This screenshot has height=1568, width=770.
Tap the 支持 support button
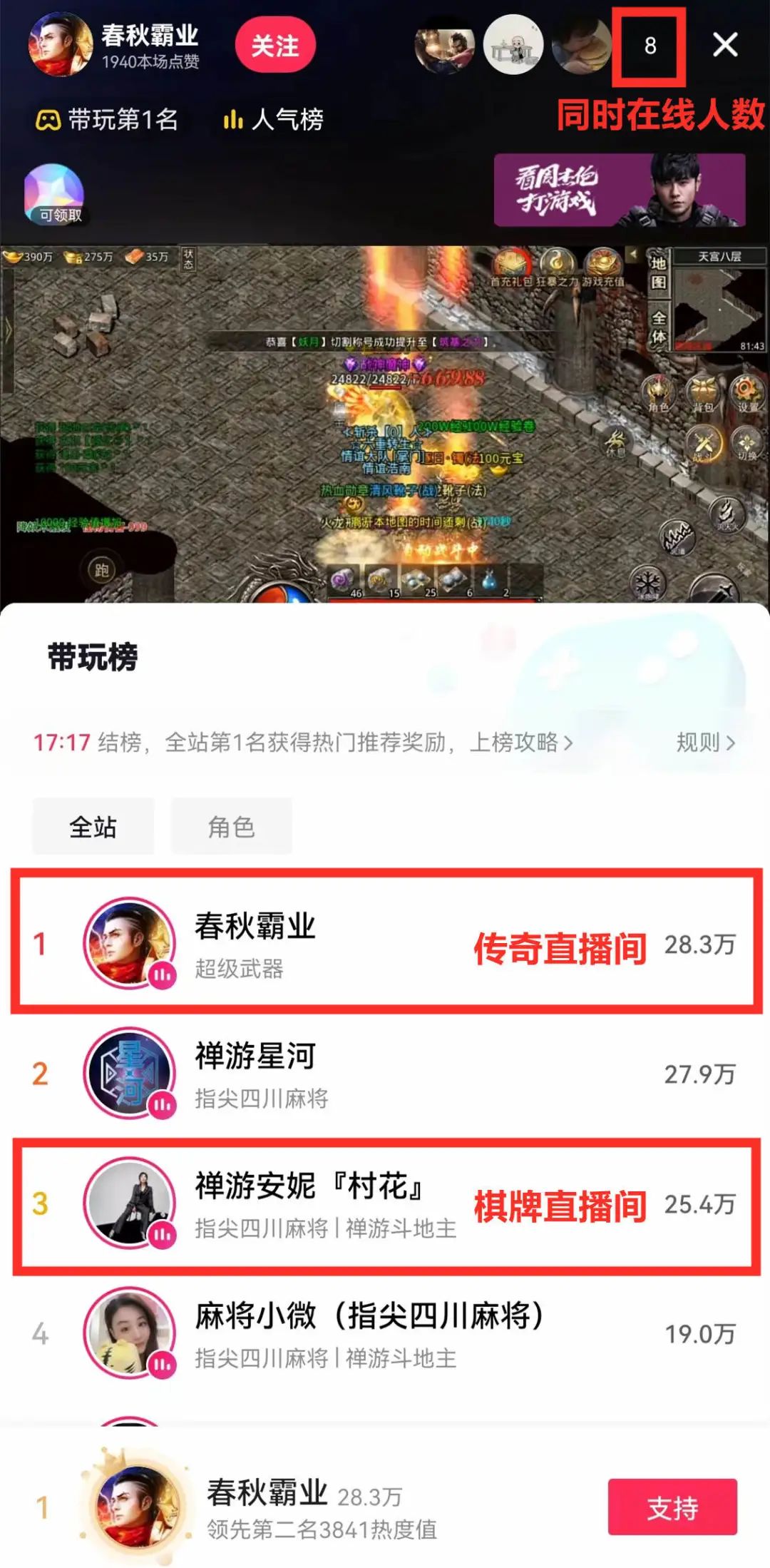(x=672, y=1507)
